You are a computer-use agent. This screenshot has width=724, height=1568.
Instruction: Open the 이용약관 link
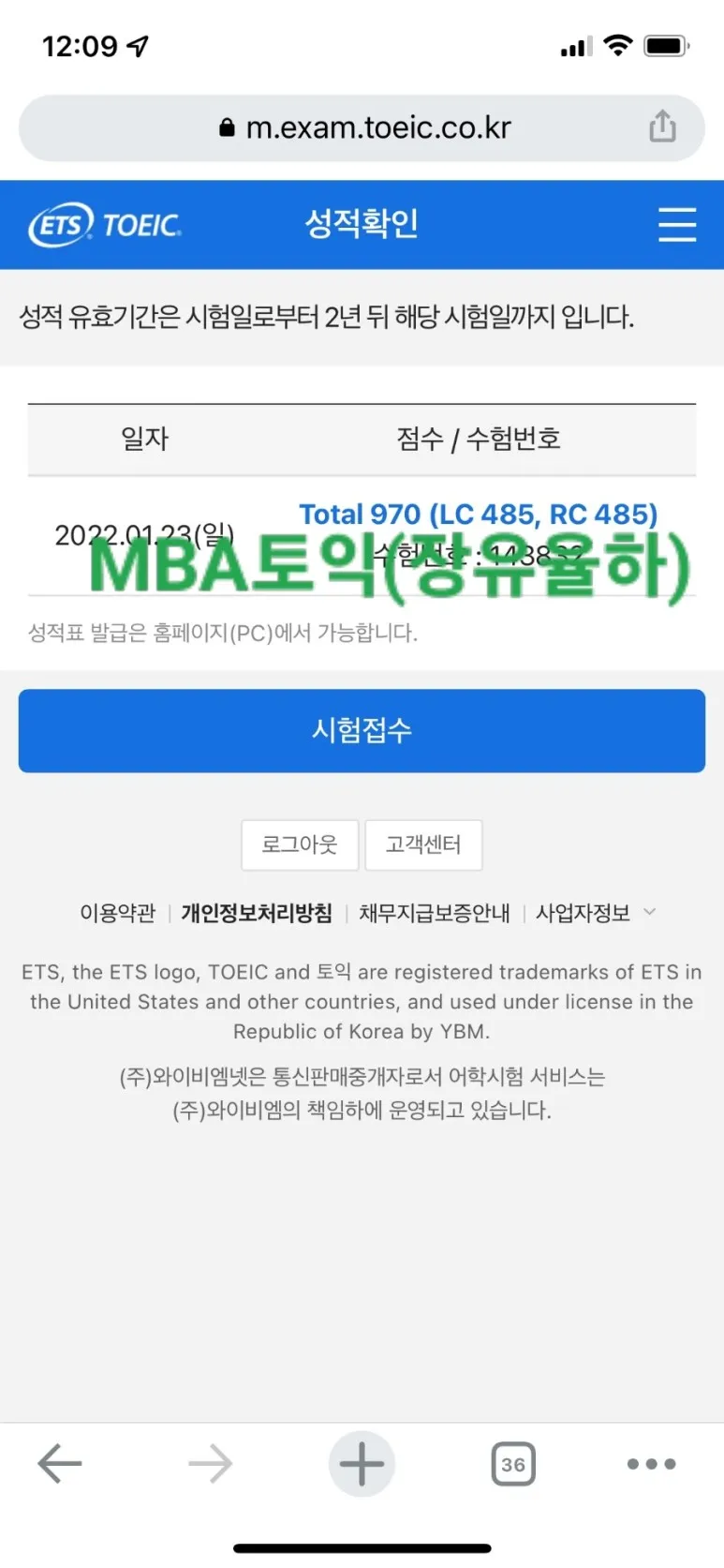point(118,911)
